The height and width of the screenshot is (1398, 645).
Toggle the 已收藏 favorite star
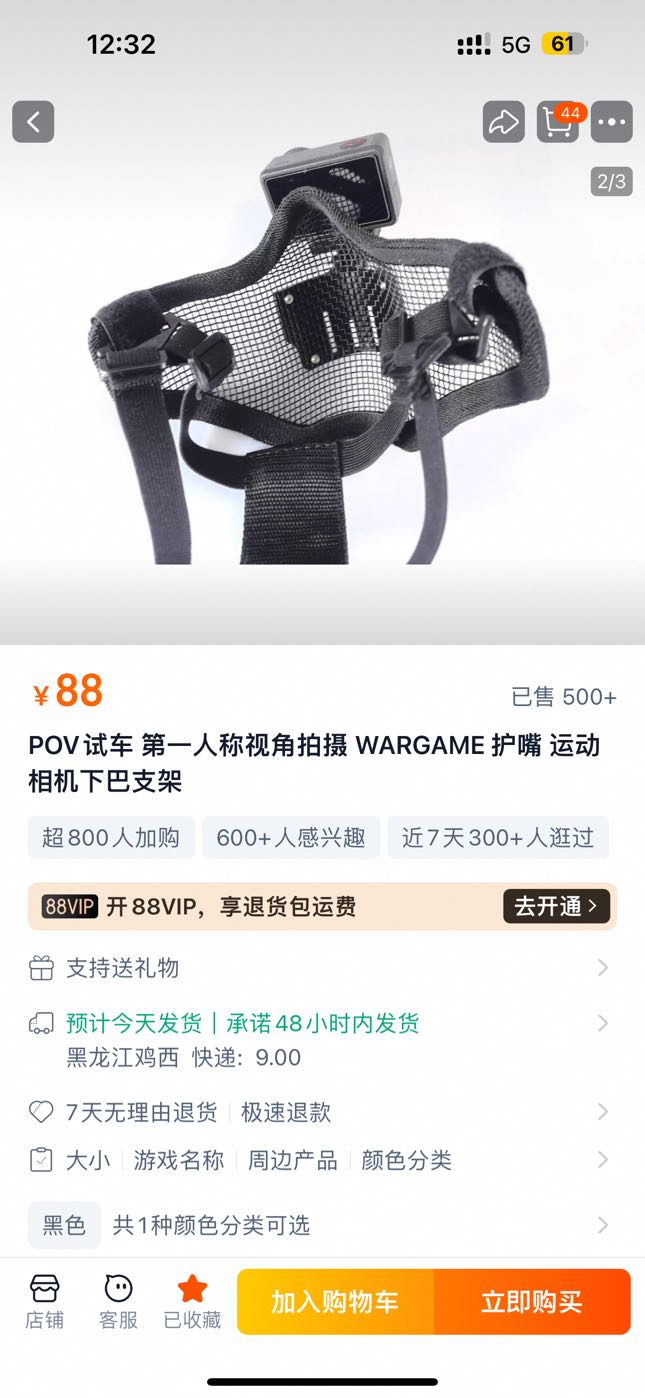(192, 1301)
